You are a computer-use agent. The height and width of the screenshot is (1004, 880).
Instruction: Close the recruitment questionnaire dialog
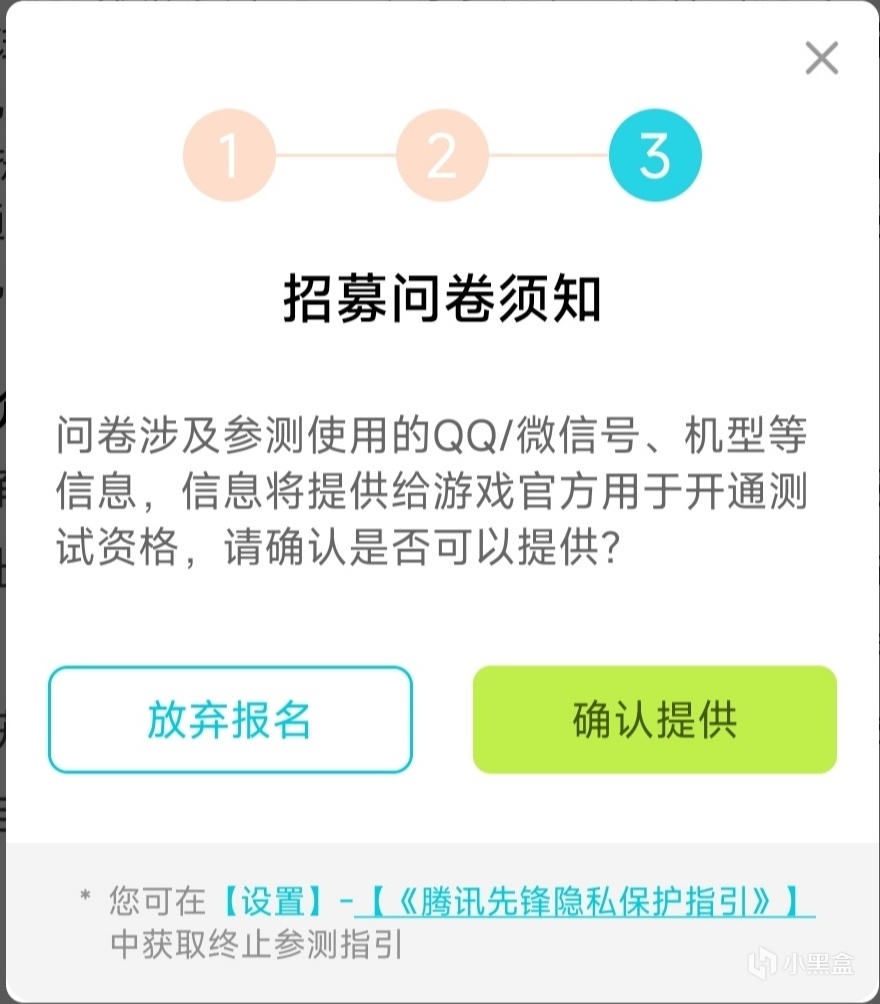pyautogui.click(x=821, y=58)
